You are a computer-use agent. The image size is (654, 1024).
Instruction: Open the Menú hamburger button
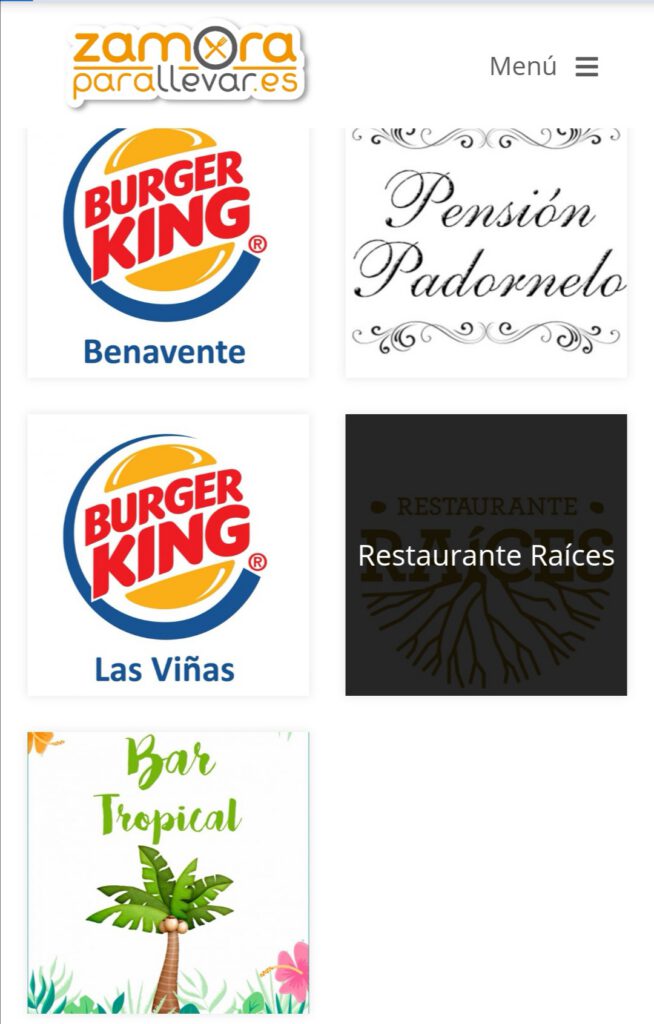[544, 67]
